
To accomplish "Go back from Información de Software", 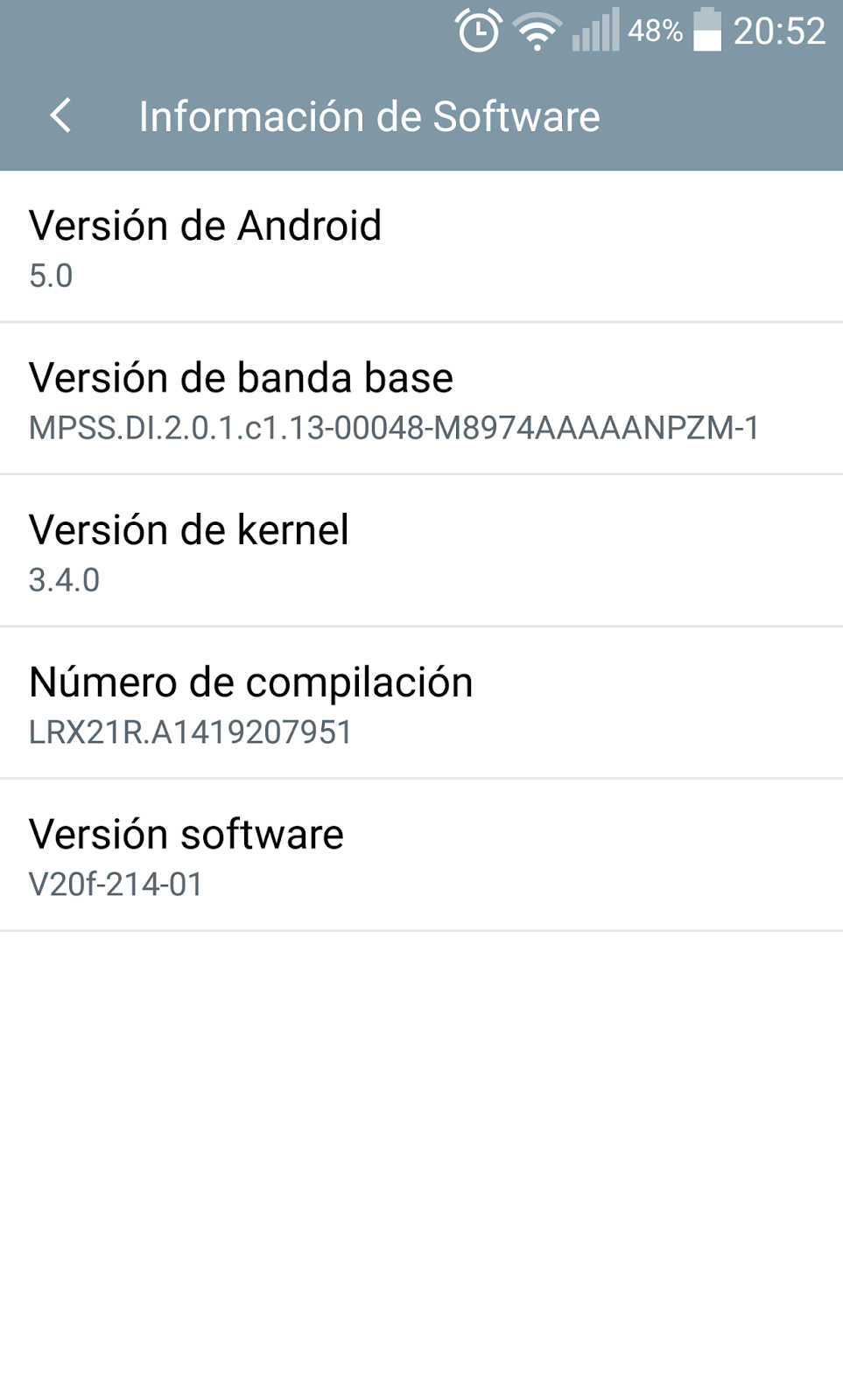I will (60, 115).
